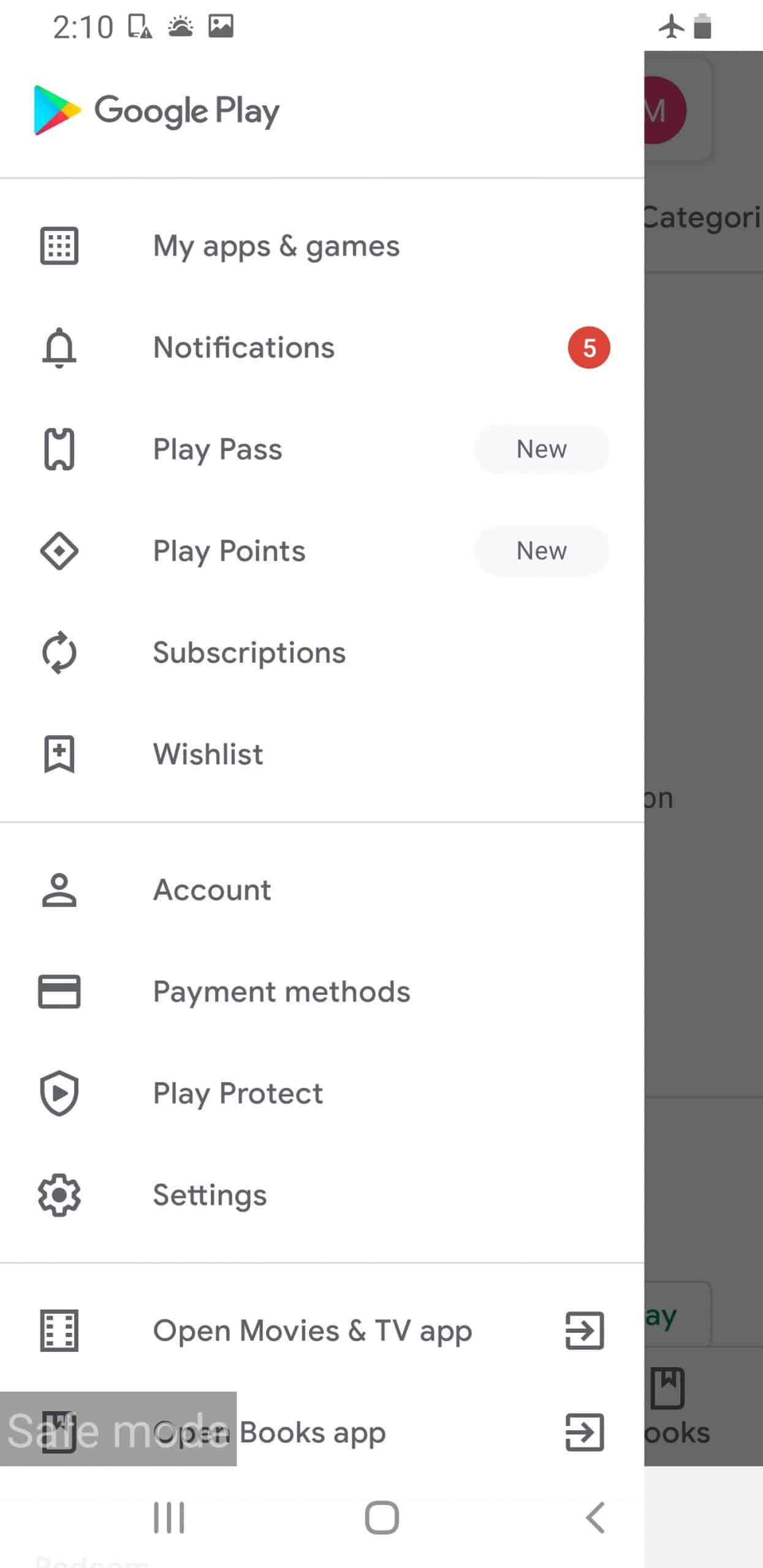Tap the Google Play logo
This screenshot has width=763, height=1568.
point(155,110)
